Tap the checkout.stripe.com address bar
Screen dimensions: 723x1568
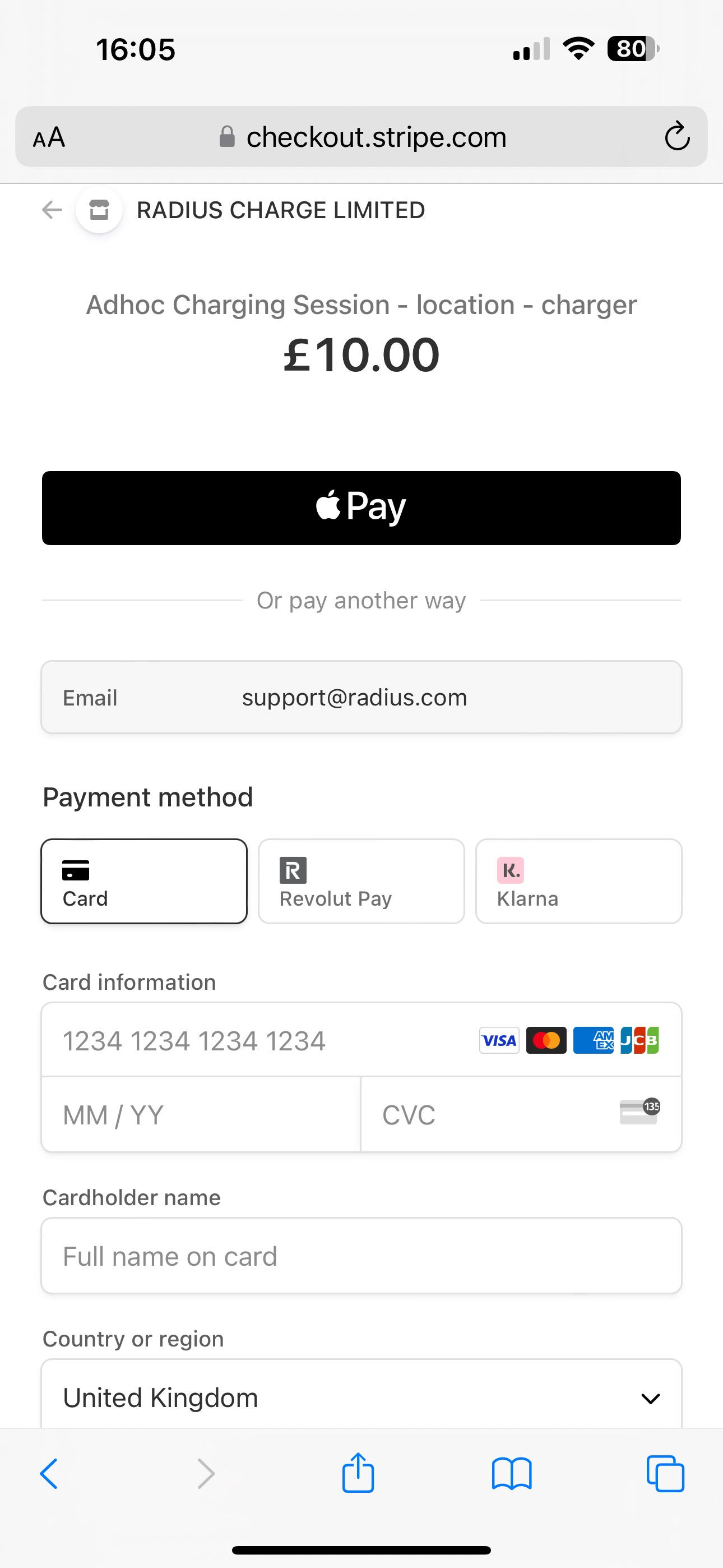pyautogui.click(x=361, y=137)
